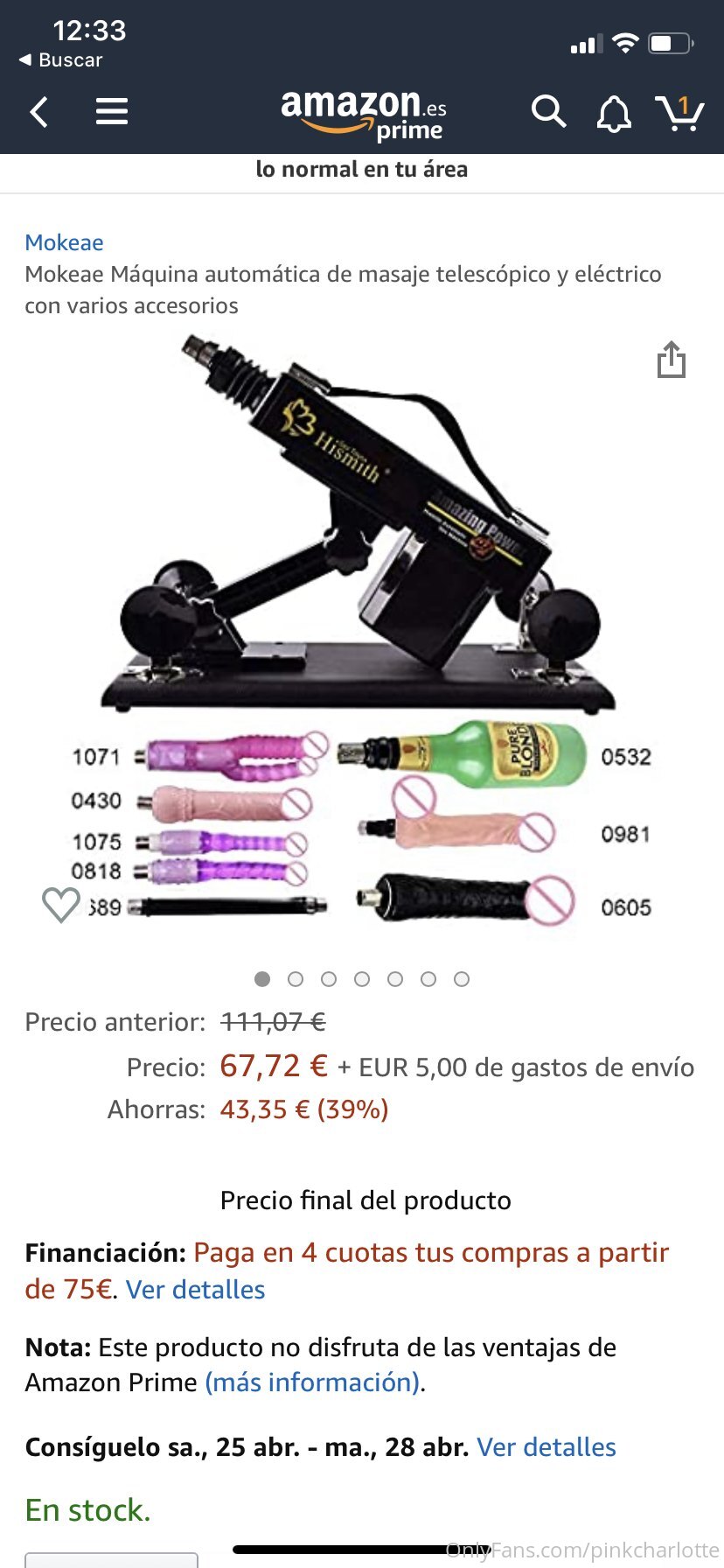This screenshot has height=1568, width=724.
Task: Open the notifications bell
Action: point(614,113)
